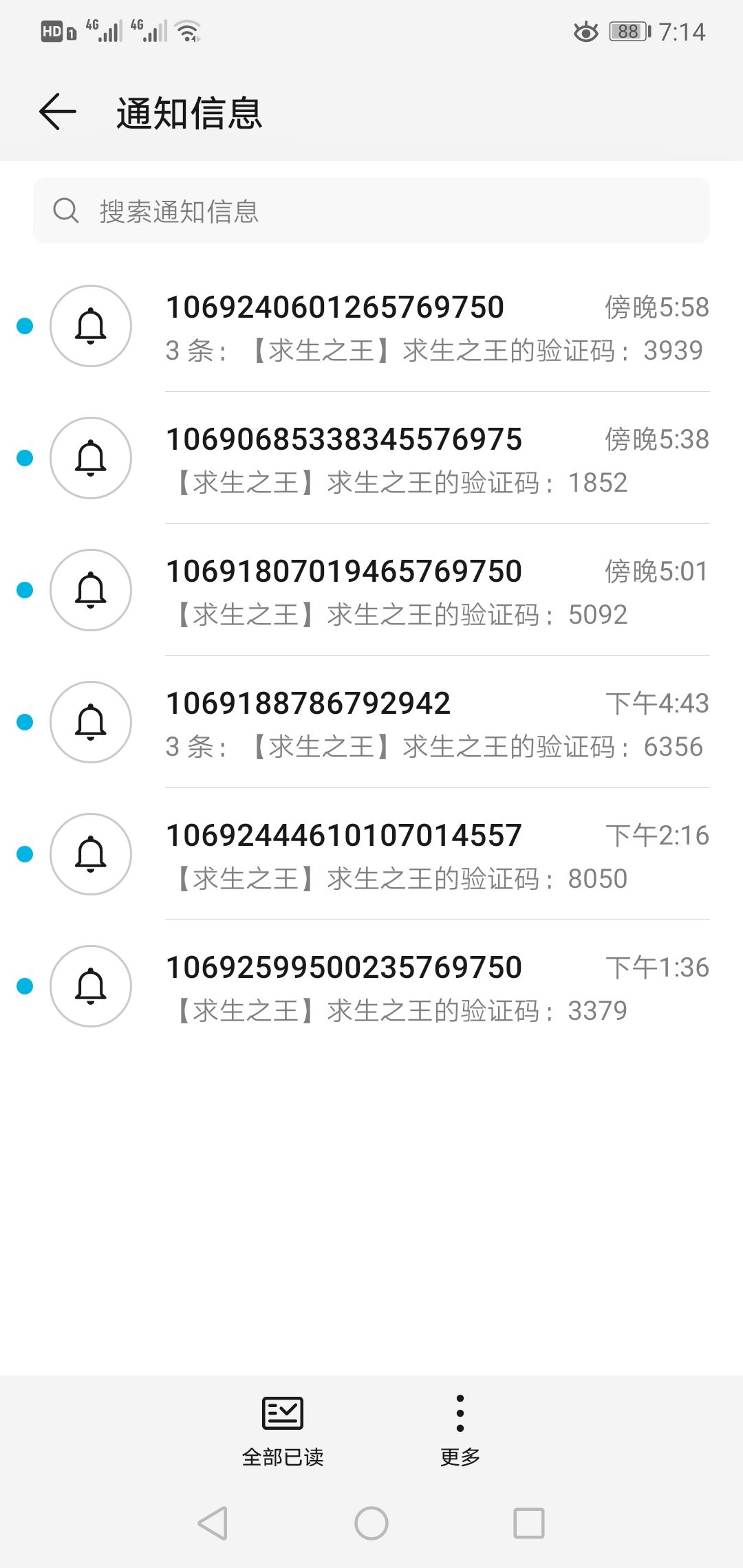
Task: Tap the 搜索通知信息 search box
Action: point(371,210)
